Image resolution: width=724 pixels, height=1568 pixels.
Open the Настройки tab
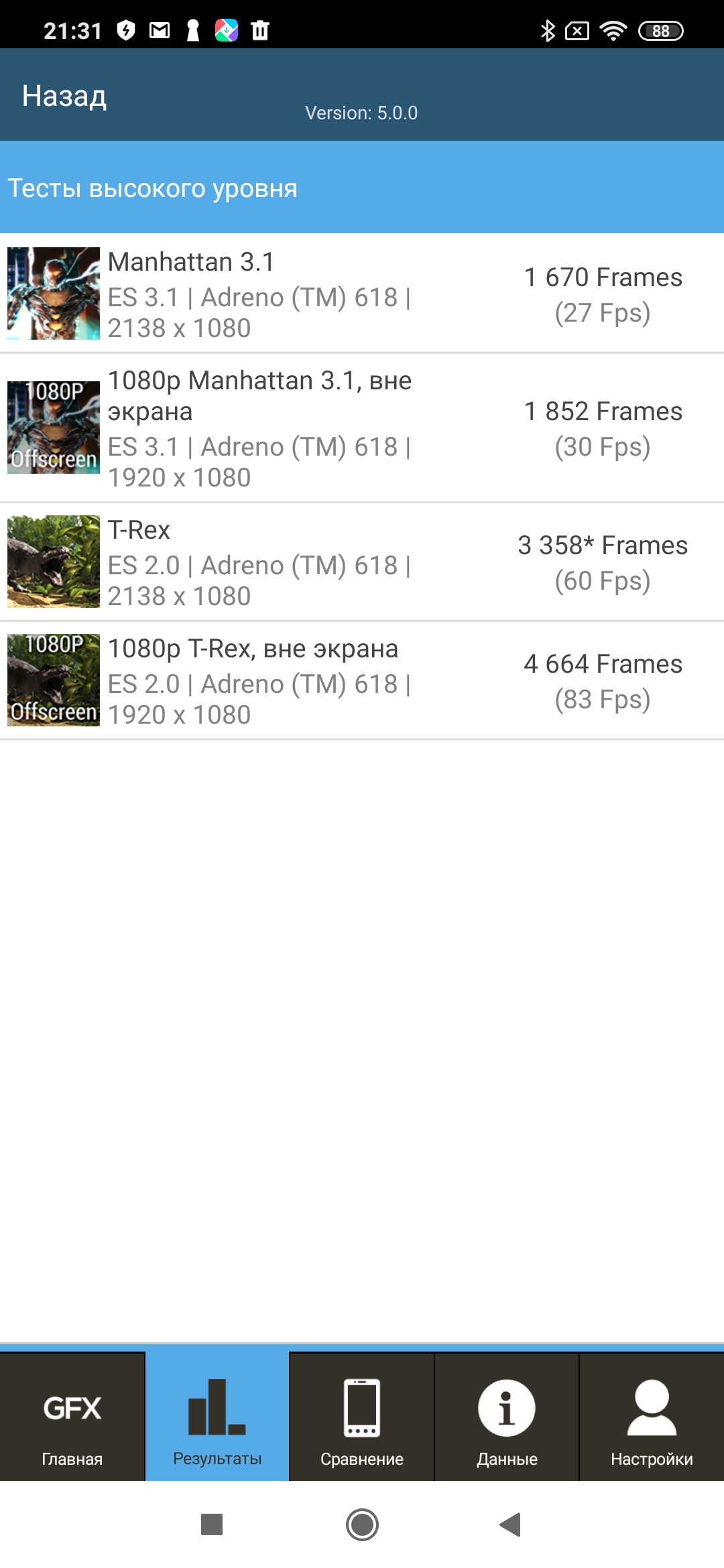(x=652, y=1417)
